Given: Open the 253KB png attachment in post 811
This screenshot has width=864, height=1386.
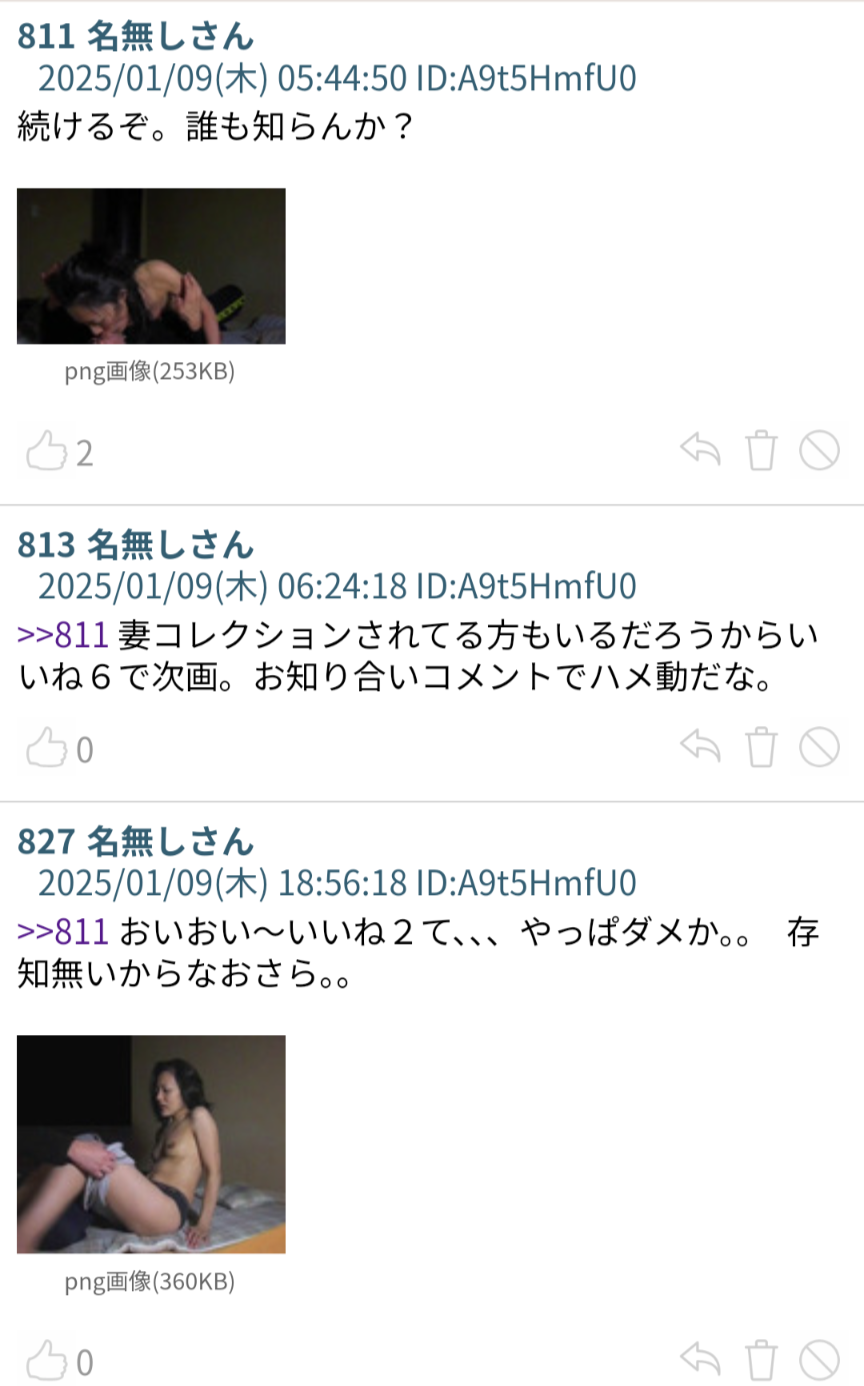Looking at the screenshot, I should tap(151, 266).
